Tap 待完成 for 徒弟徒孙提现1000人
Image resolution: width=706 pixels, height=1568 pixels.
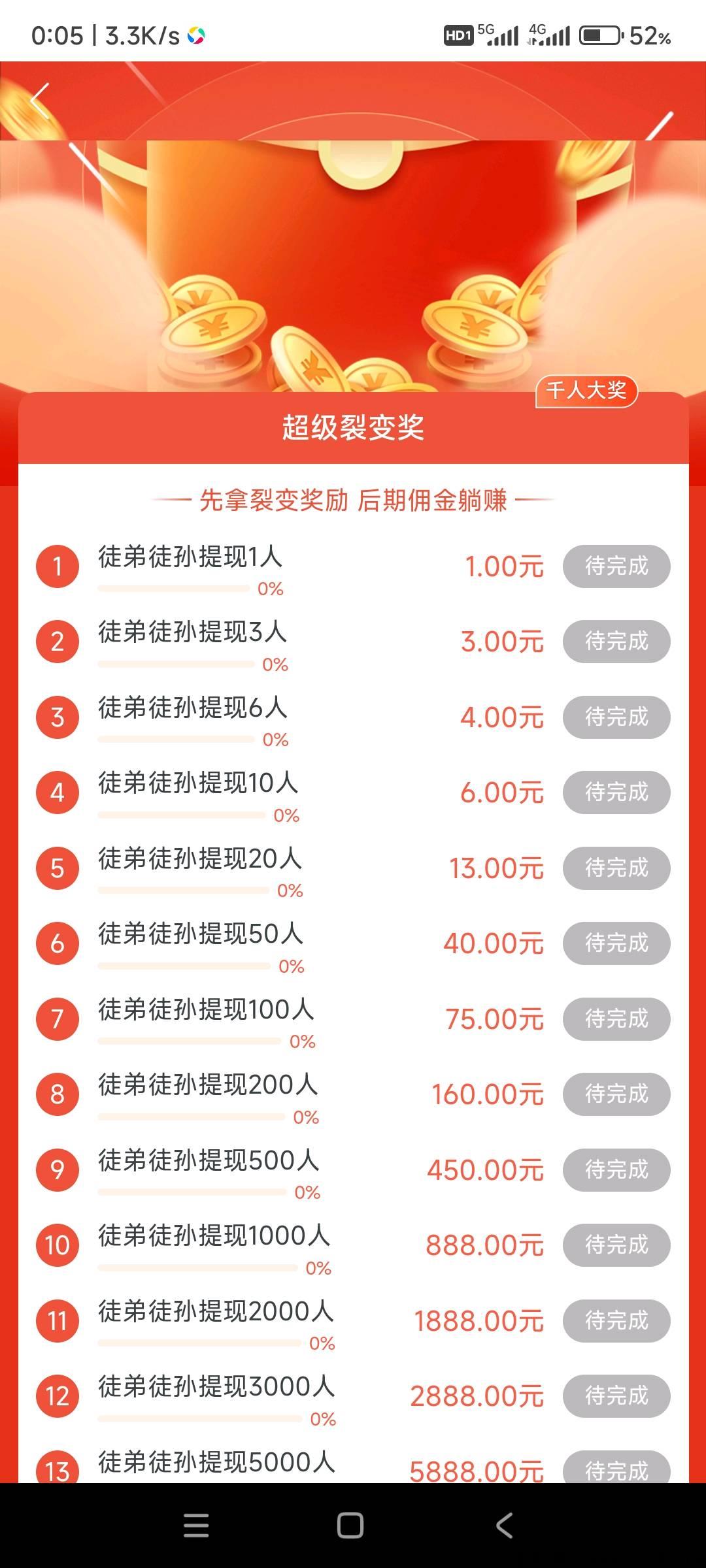pyautogui.click(x=616, y=1245)
